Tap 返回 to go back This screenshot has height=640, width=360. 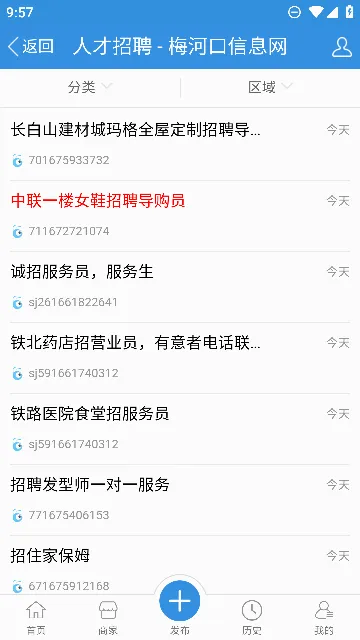click(31, 47)
